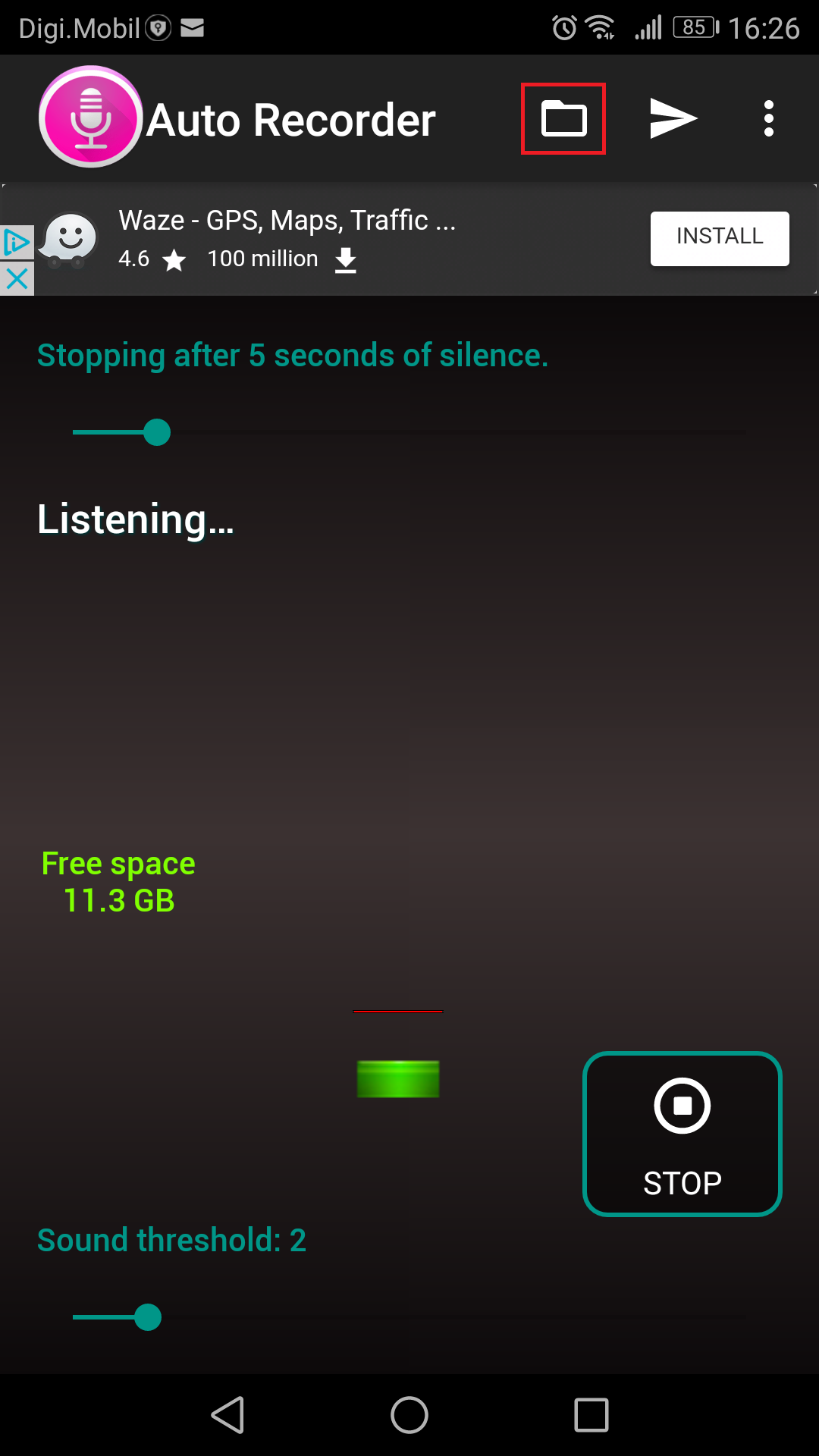
Task: Open the recordings folder icon
Action: coord(563,119)
